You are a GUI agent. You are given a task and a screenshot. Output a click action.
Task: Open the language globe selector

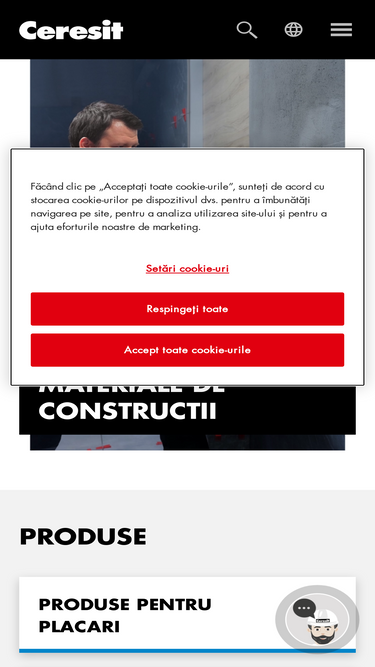(293, 30)
